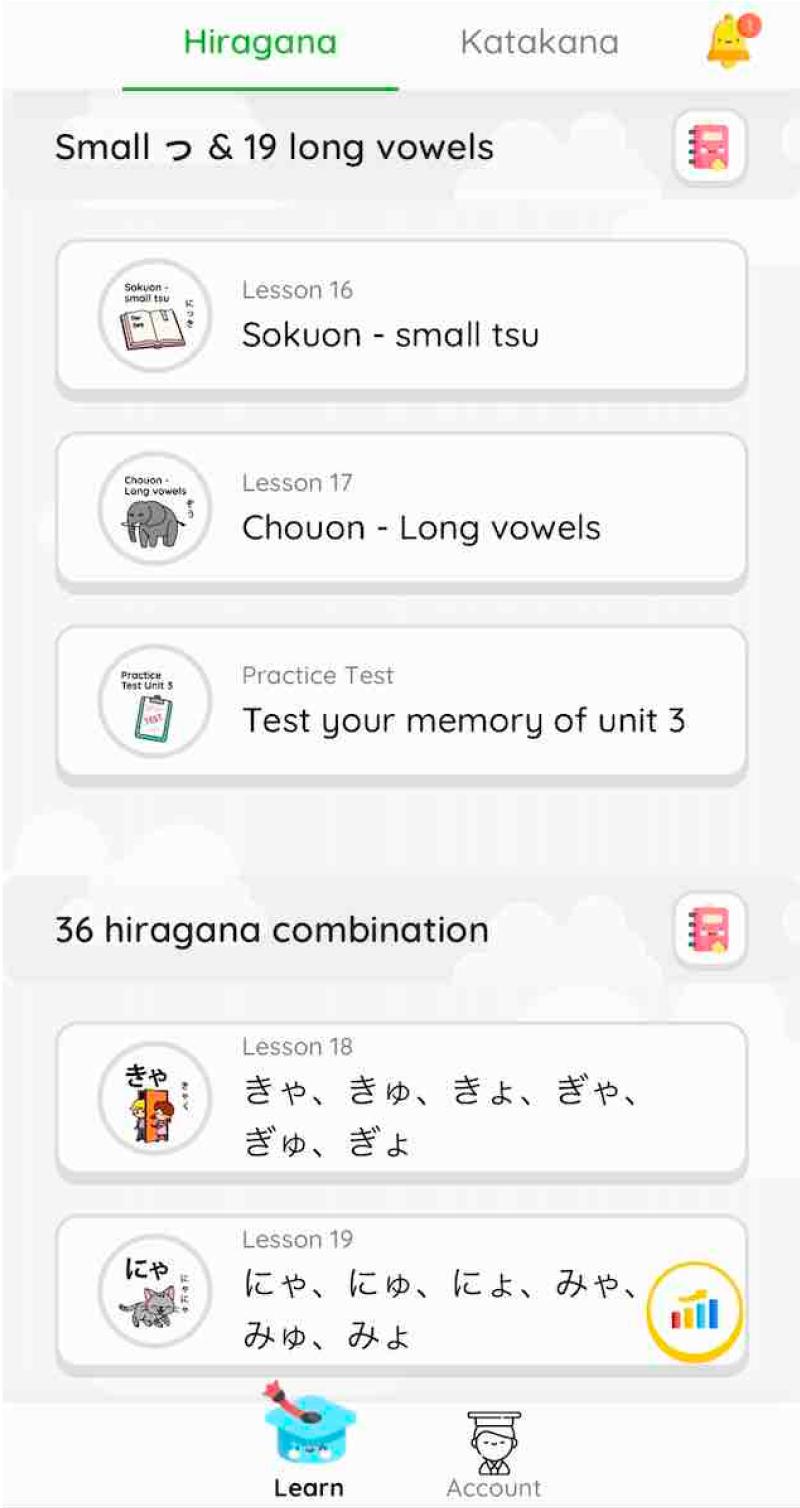Tap the elephant icon for Chouon lesson
The height and width of the screenshot is (1508, 800).
point(154,508)
